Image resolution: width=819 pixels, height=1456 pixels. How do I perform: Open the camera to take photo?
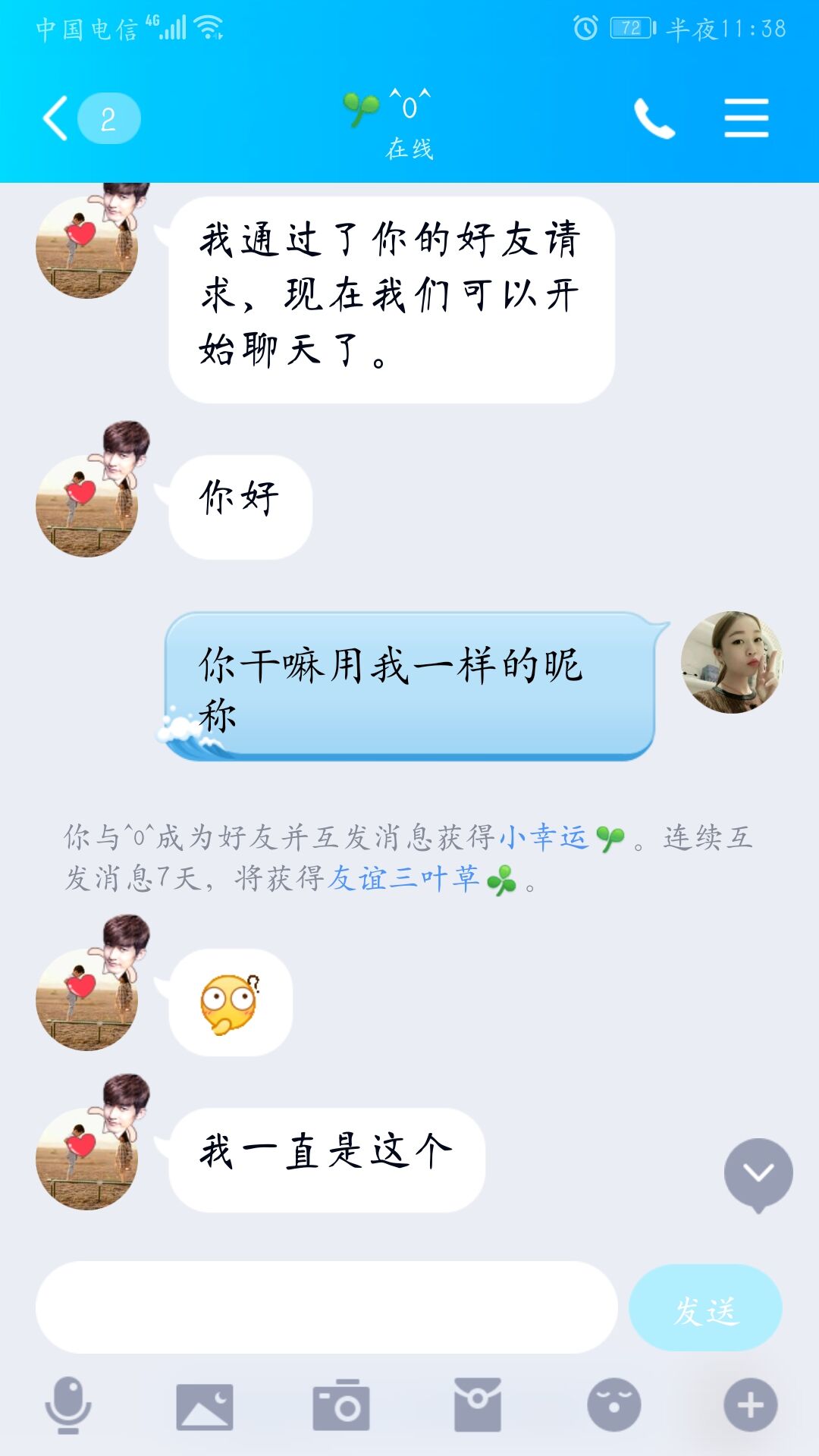coord(341,1406)
